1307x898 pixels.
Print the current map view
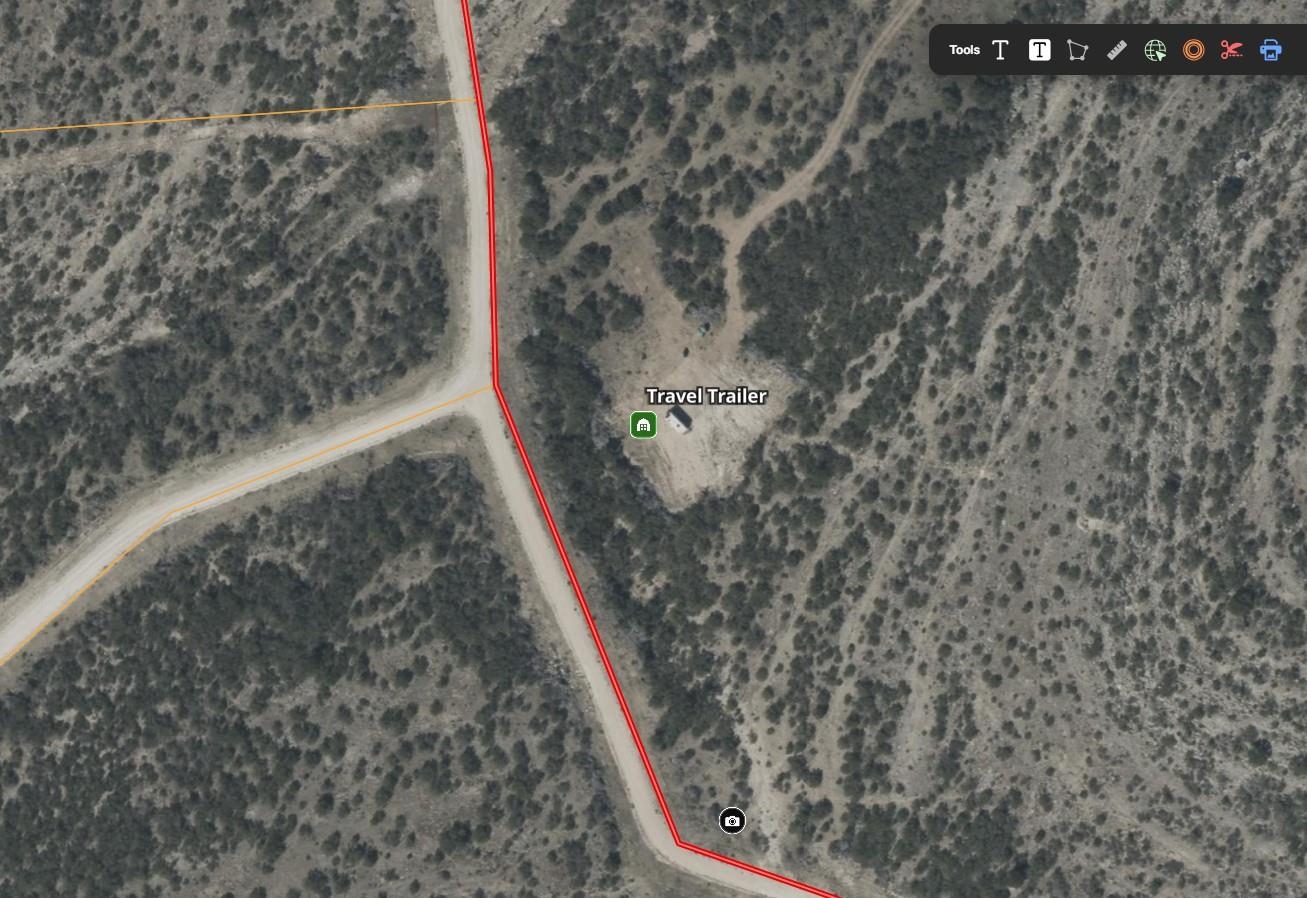click(1270, 50)
